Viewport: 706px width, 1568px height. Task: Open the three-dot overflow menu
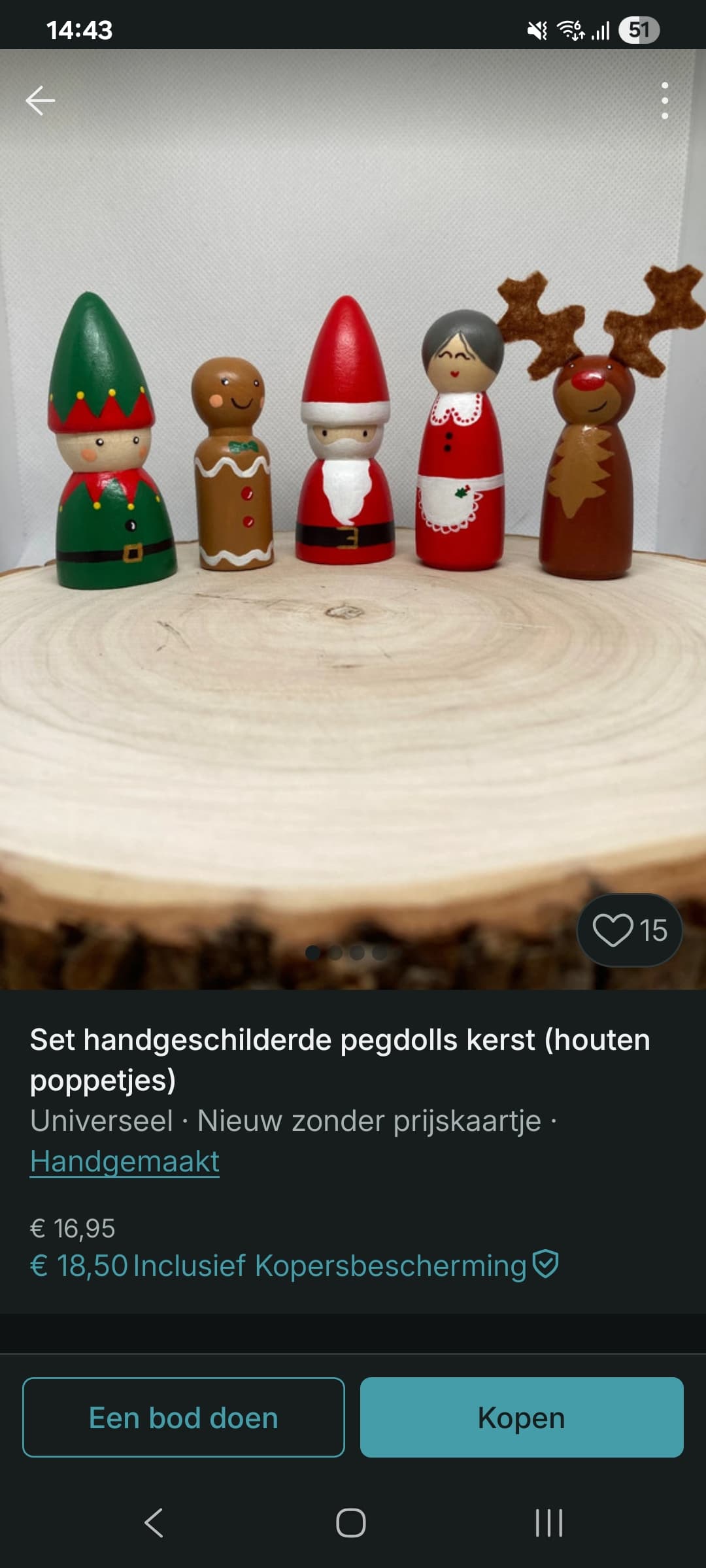[664, 101]
